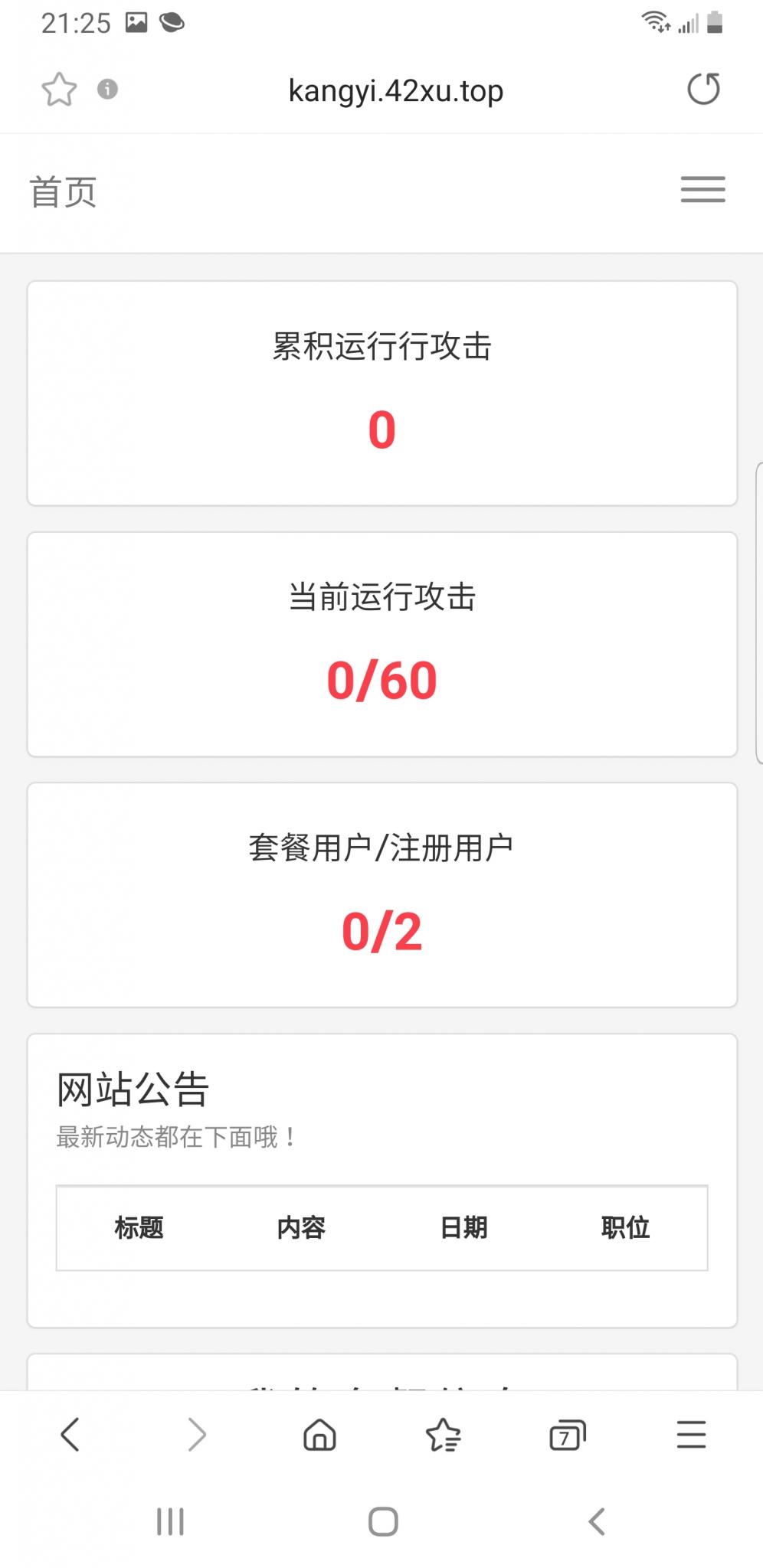
Task: Open the browser menu icon at bottom right
Action: click(690, 1436)
